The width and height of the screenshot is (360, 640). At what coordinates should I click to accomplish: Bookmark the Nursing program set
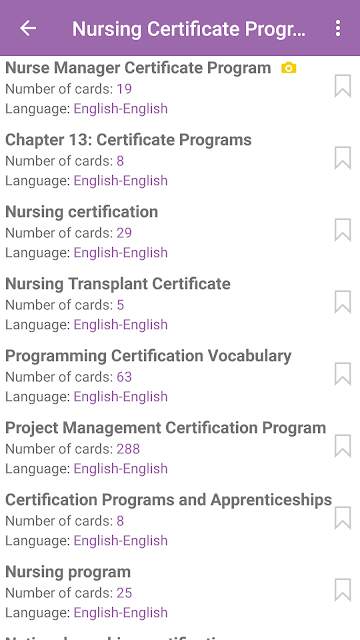343,590
